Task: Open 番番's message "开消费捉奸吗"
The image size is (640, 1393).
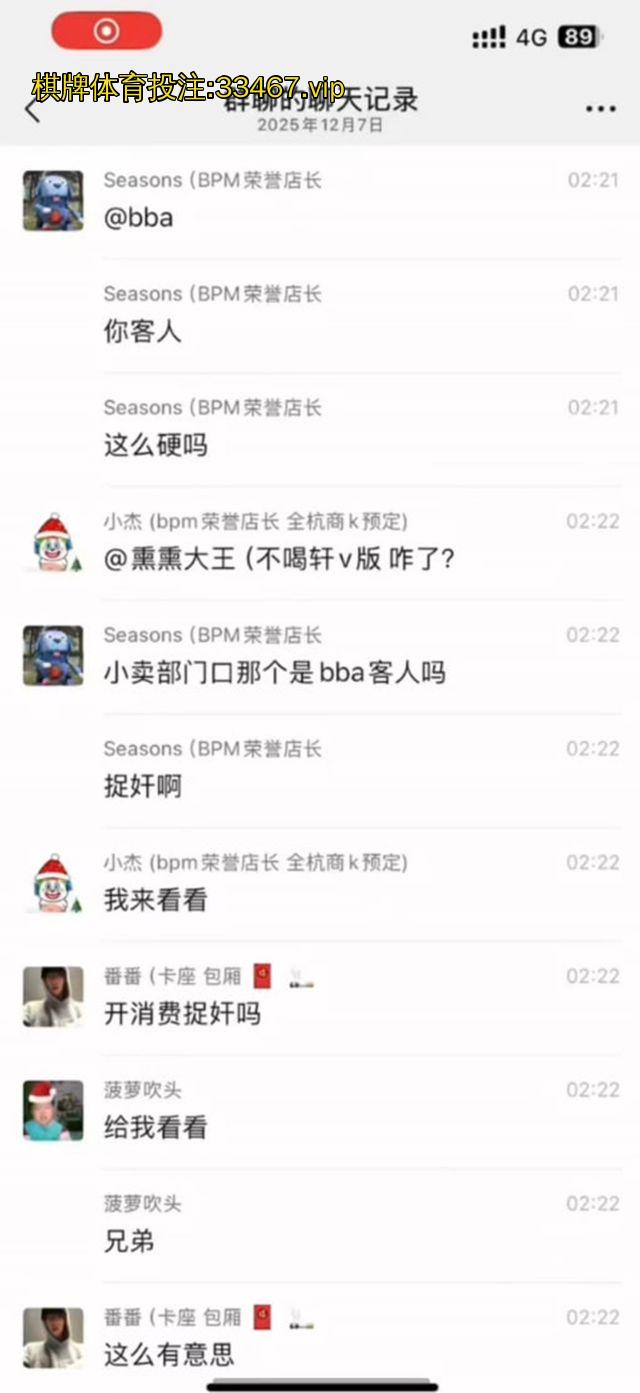Action: [182, 1013]
